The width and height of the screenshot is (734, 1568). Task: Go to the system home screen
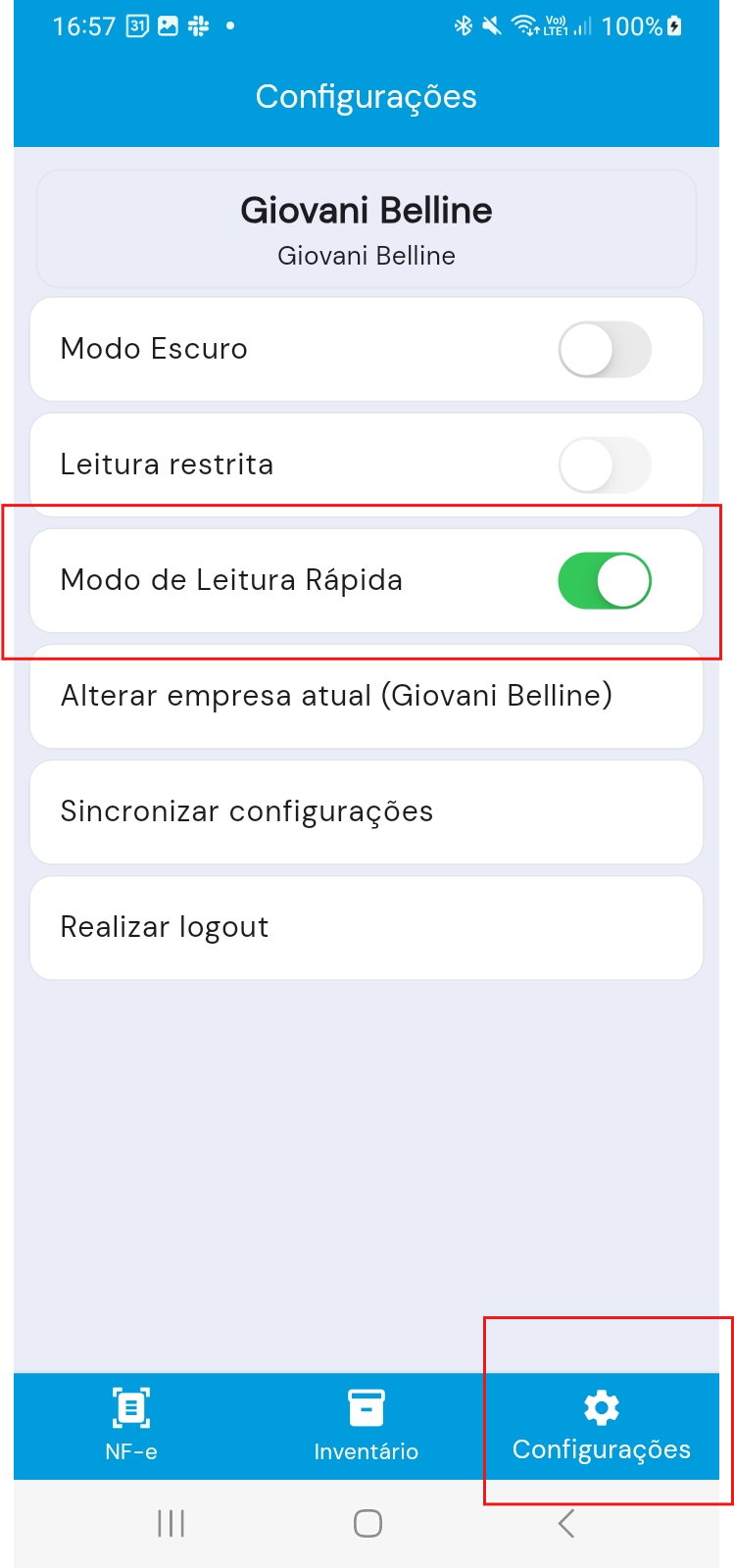[x=367, y=1524]
